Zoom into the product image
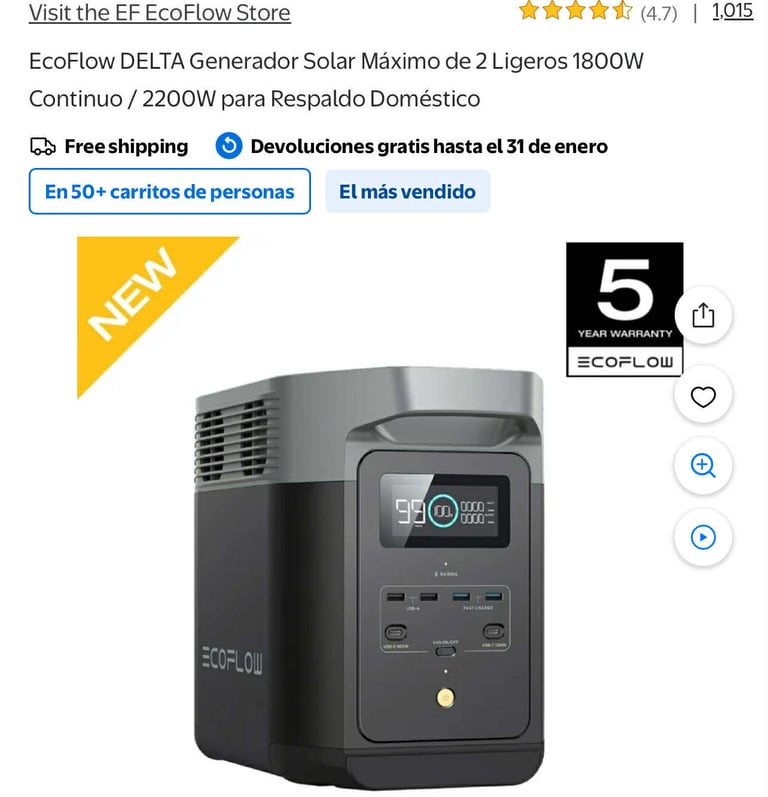This screenshot has height=797, width=768. (x=703, y=466)
